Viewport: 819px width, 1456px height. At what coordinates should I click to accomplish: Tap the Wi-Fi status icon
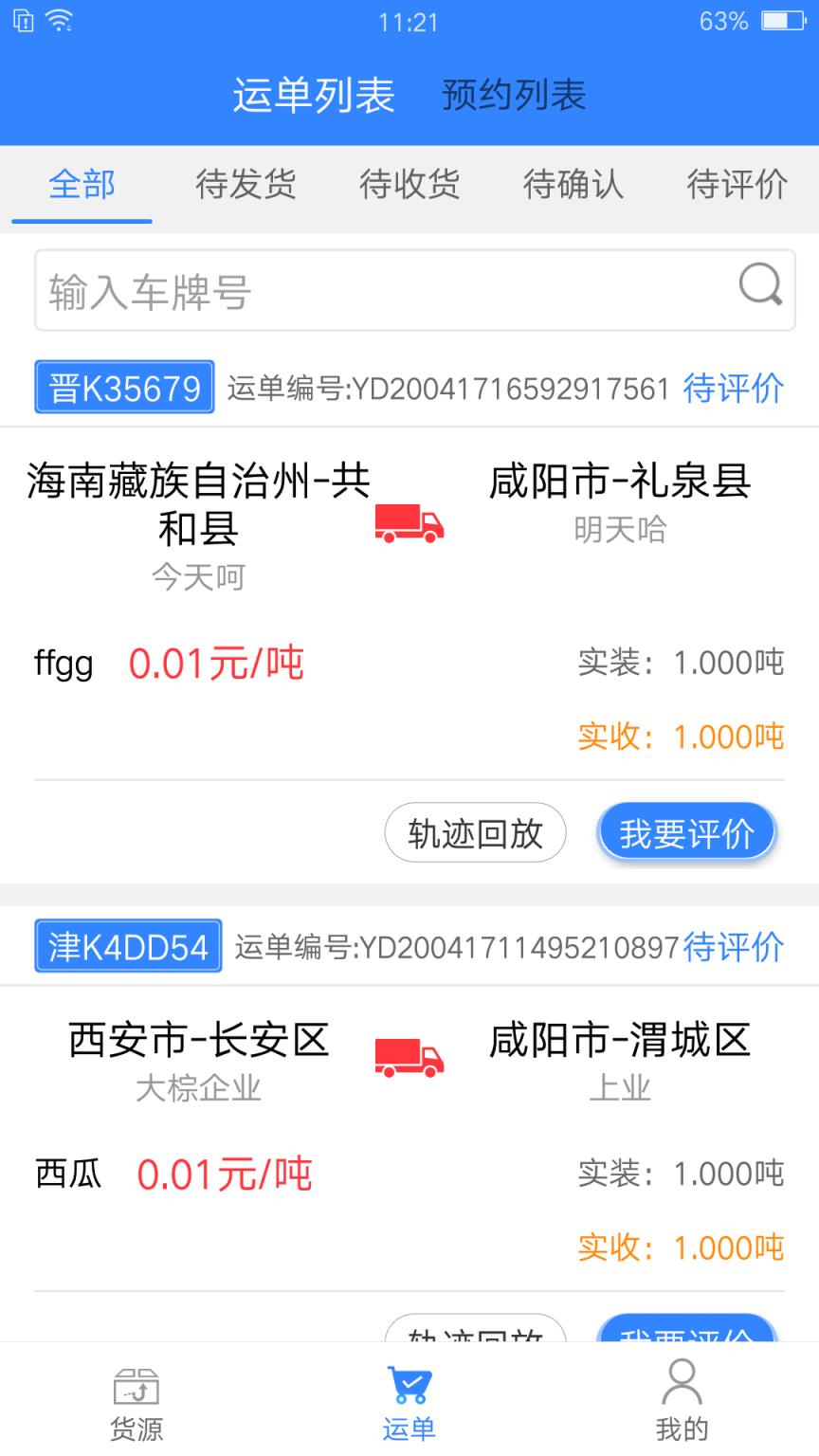59,21
